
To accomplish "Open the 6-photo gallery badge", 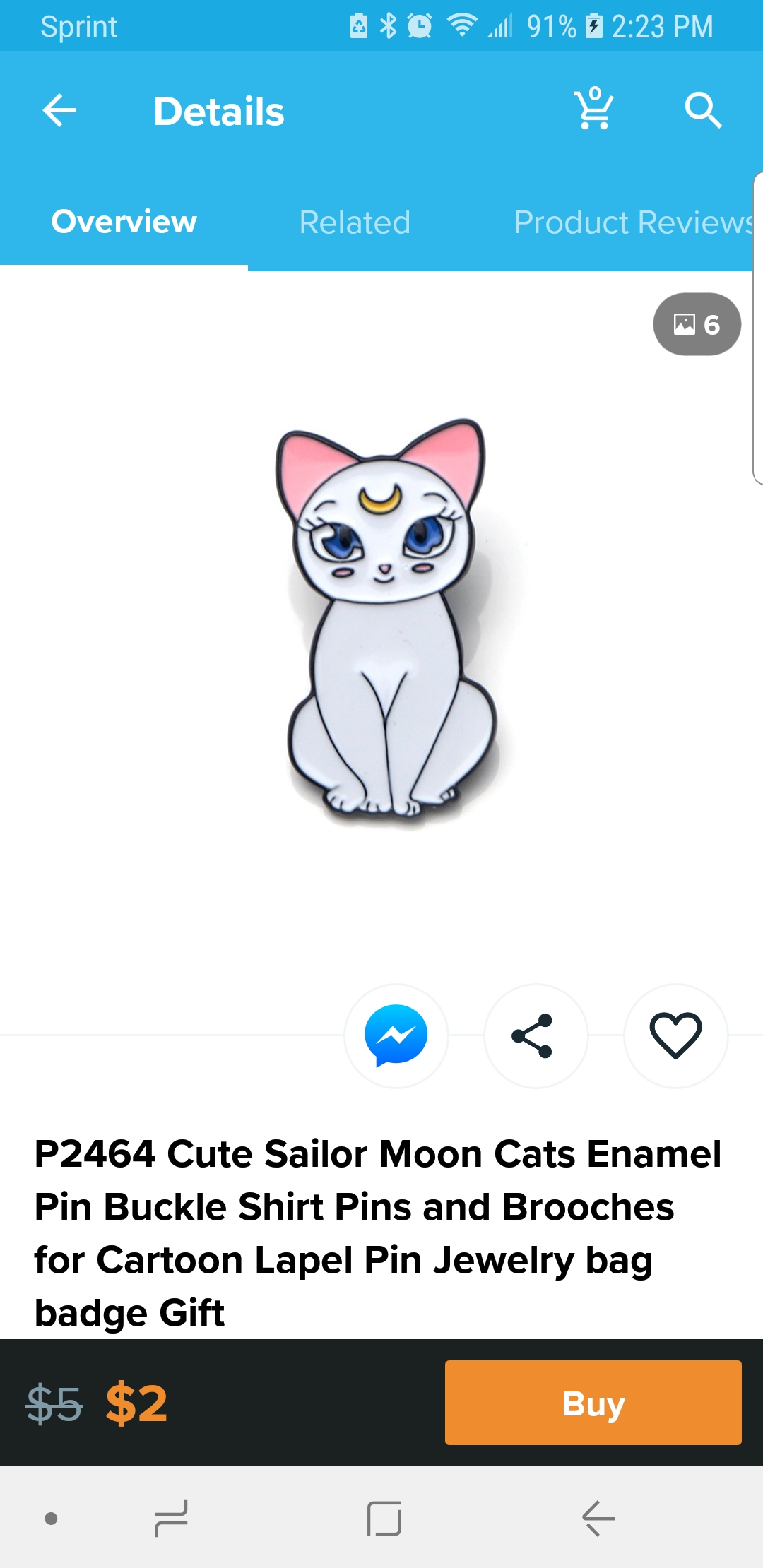I will pyautogui.click(x=697, y=324).
